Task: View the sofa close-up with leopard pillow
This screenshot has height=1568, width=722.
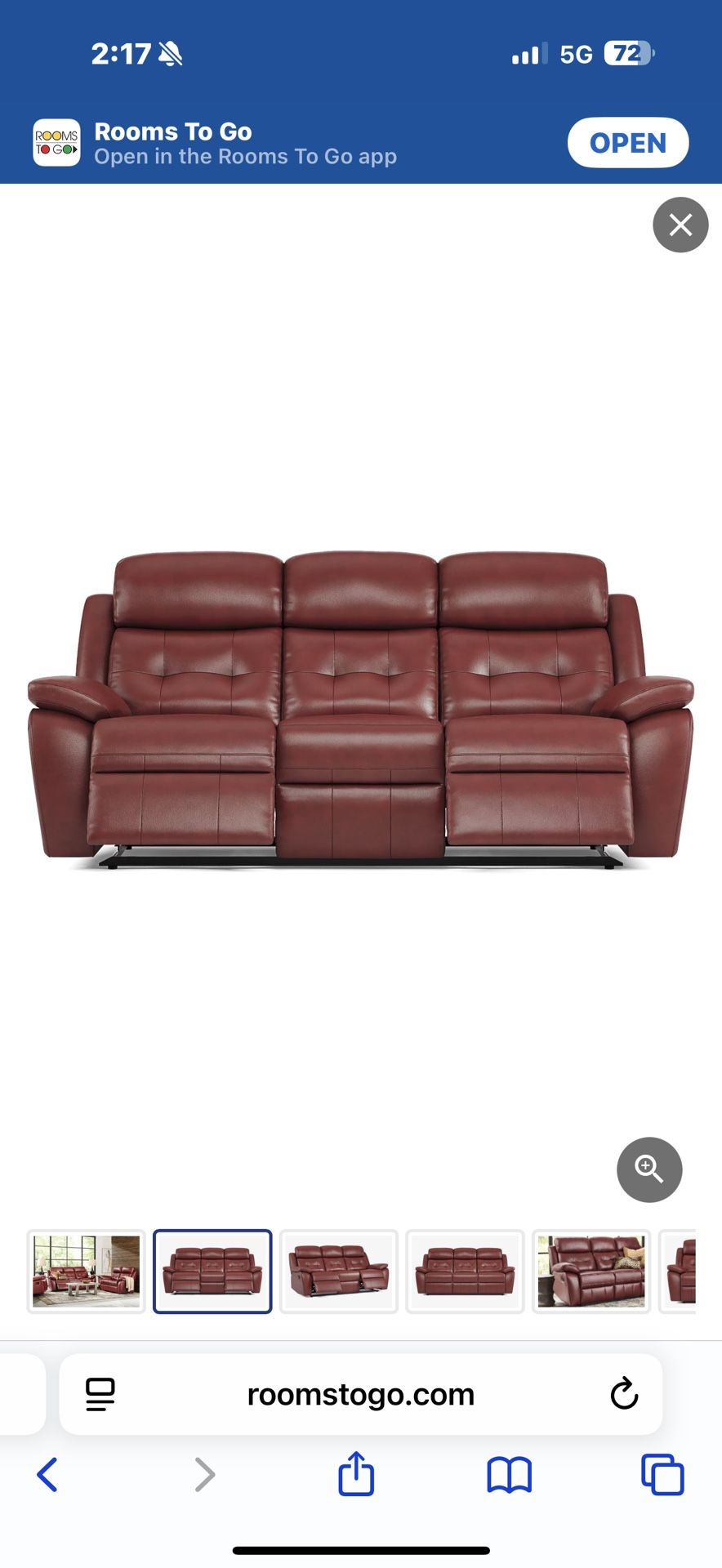Action: coord(591,1271)
